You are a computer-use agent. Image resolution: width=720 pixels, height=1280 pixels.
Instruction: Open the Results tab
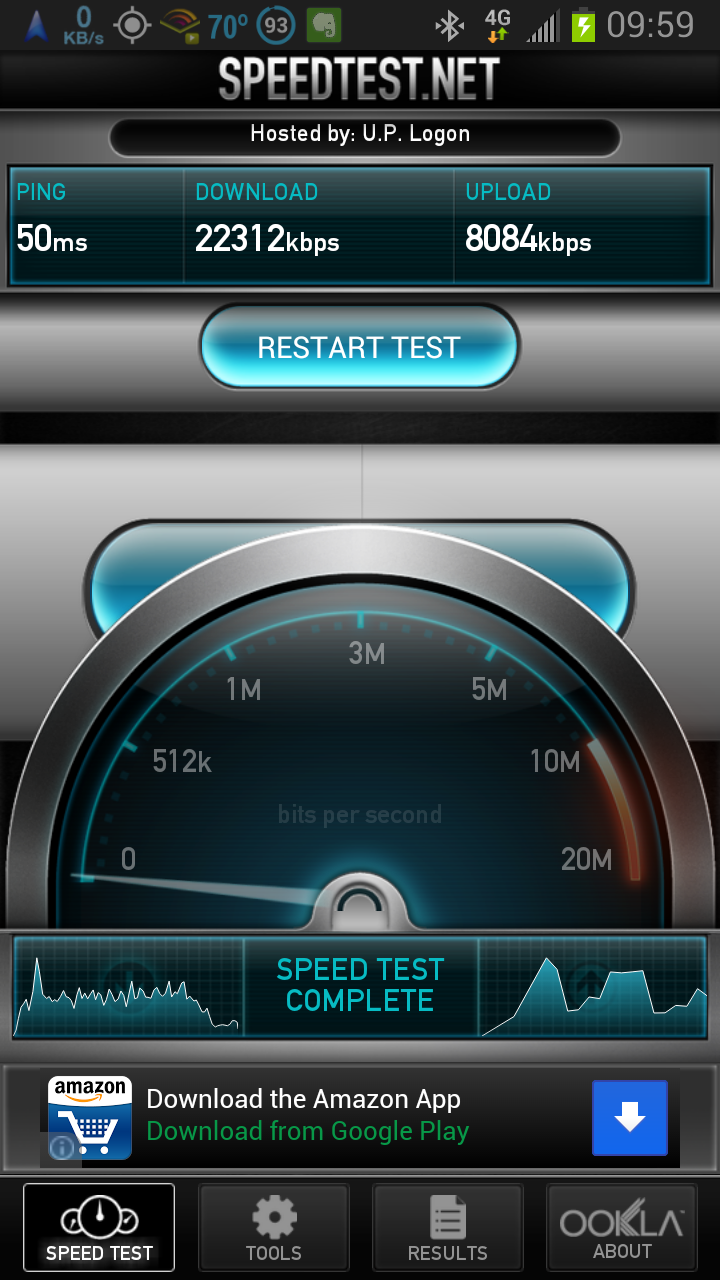pos(447,1227)
